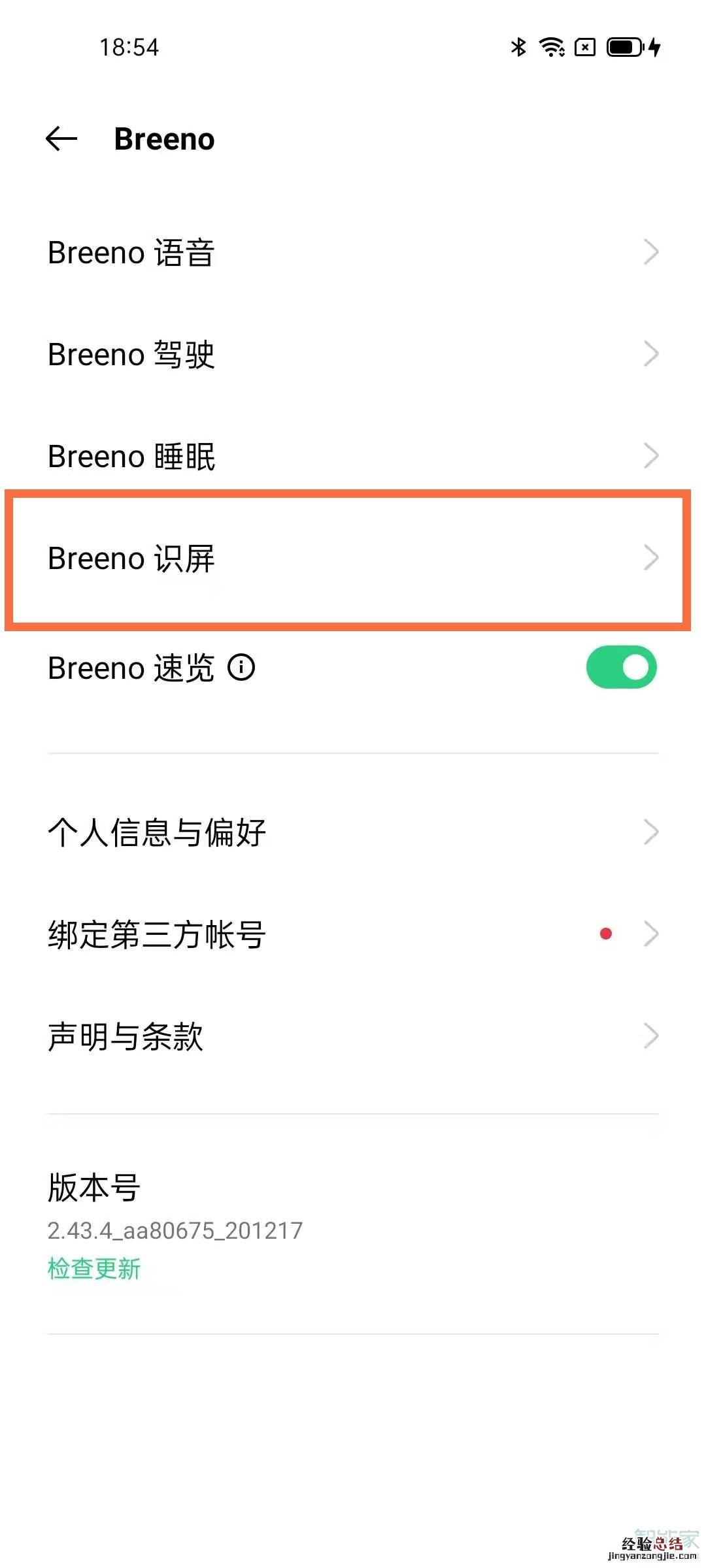Open 绑定第三方帐号
Screen dimensions: 706x1568
[x=353, y=934]
